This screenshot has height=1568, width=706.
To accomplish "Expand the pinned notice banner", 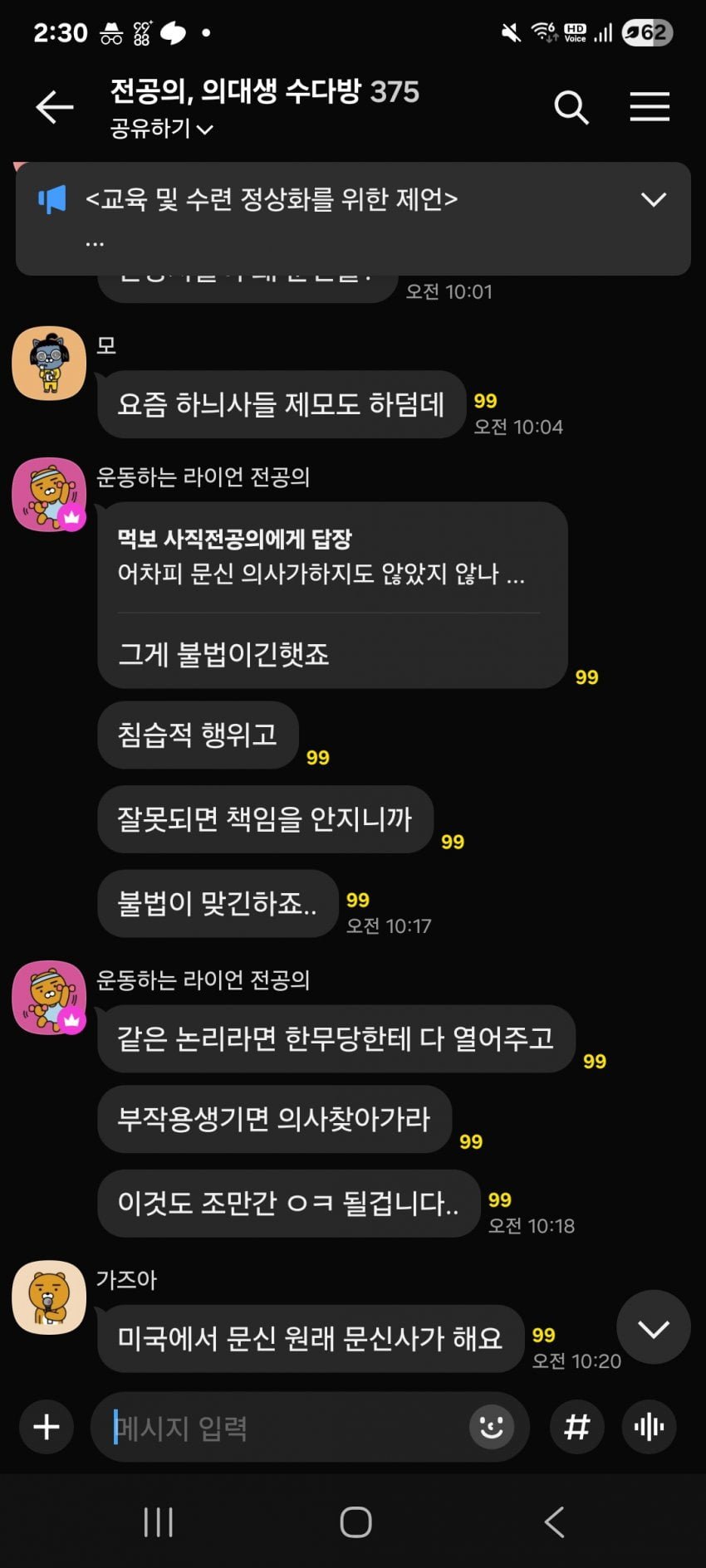I will point(653,200).
